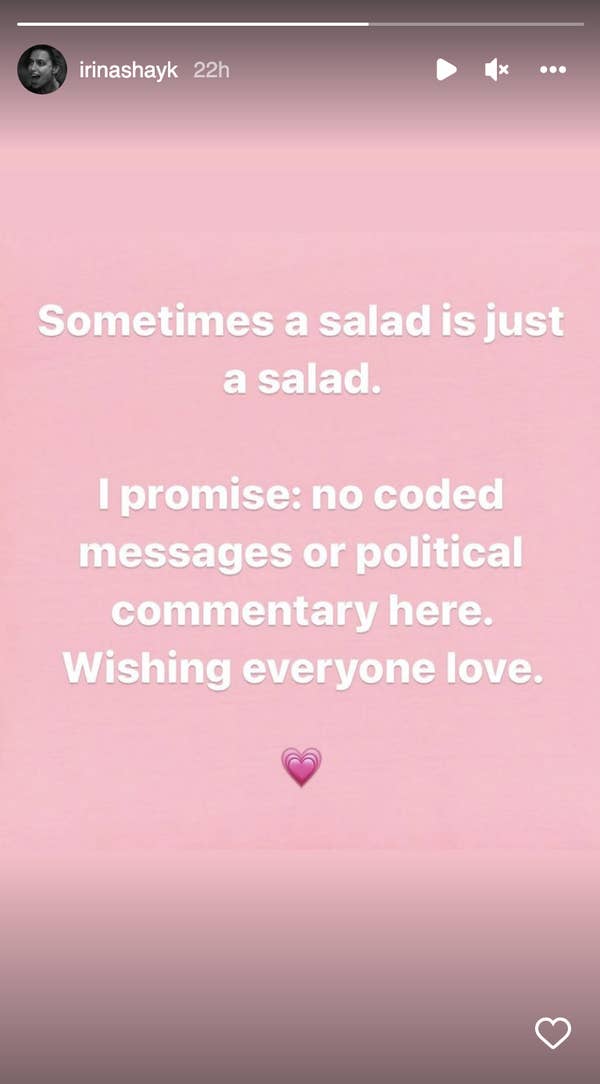Image resolution: width=600 pixels, height=1084 pixels.
Task: Like this story with the heart
Action: (x=552, y=1033)
